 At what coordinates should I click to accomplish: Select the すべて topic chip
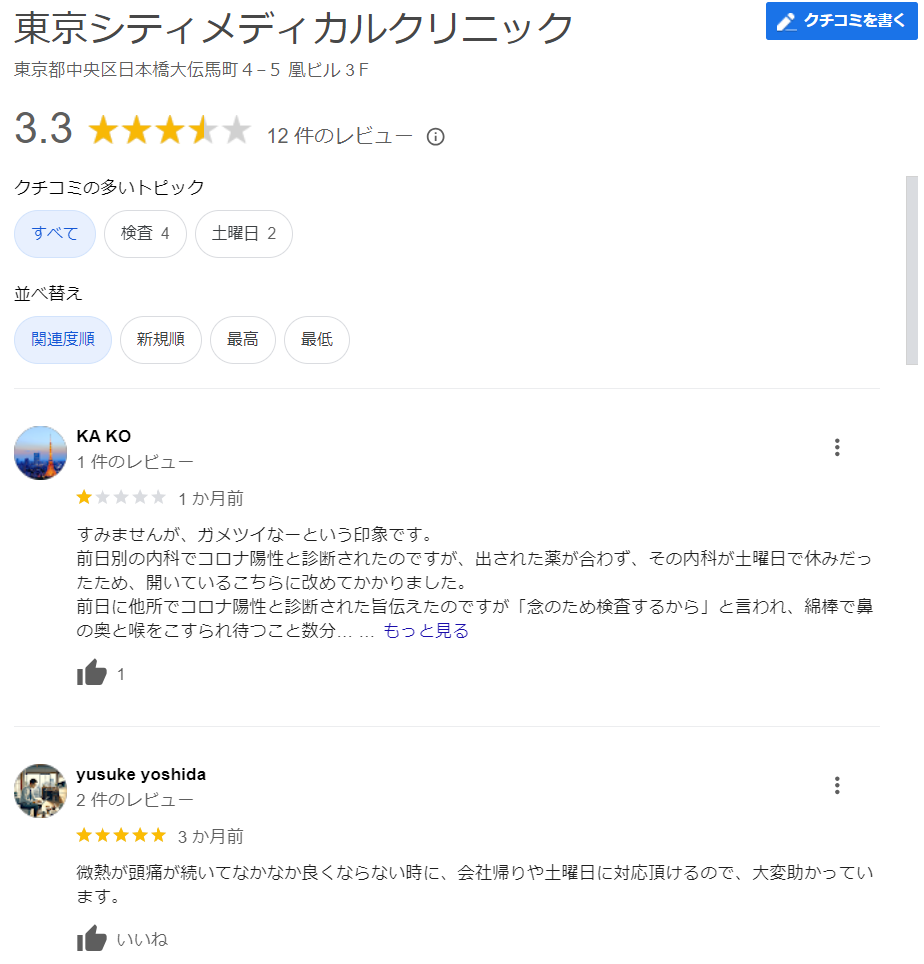[55, 234]
